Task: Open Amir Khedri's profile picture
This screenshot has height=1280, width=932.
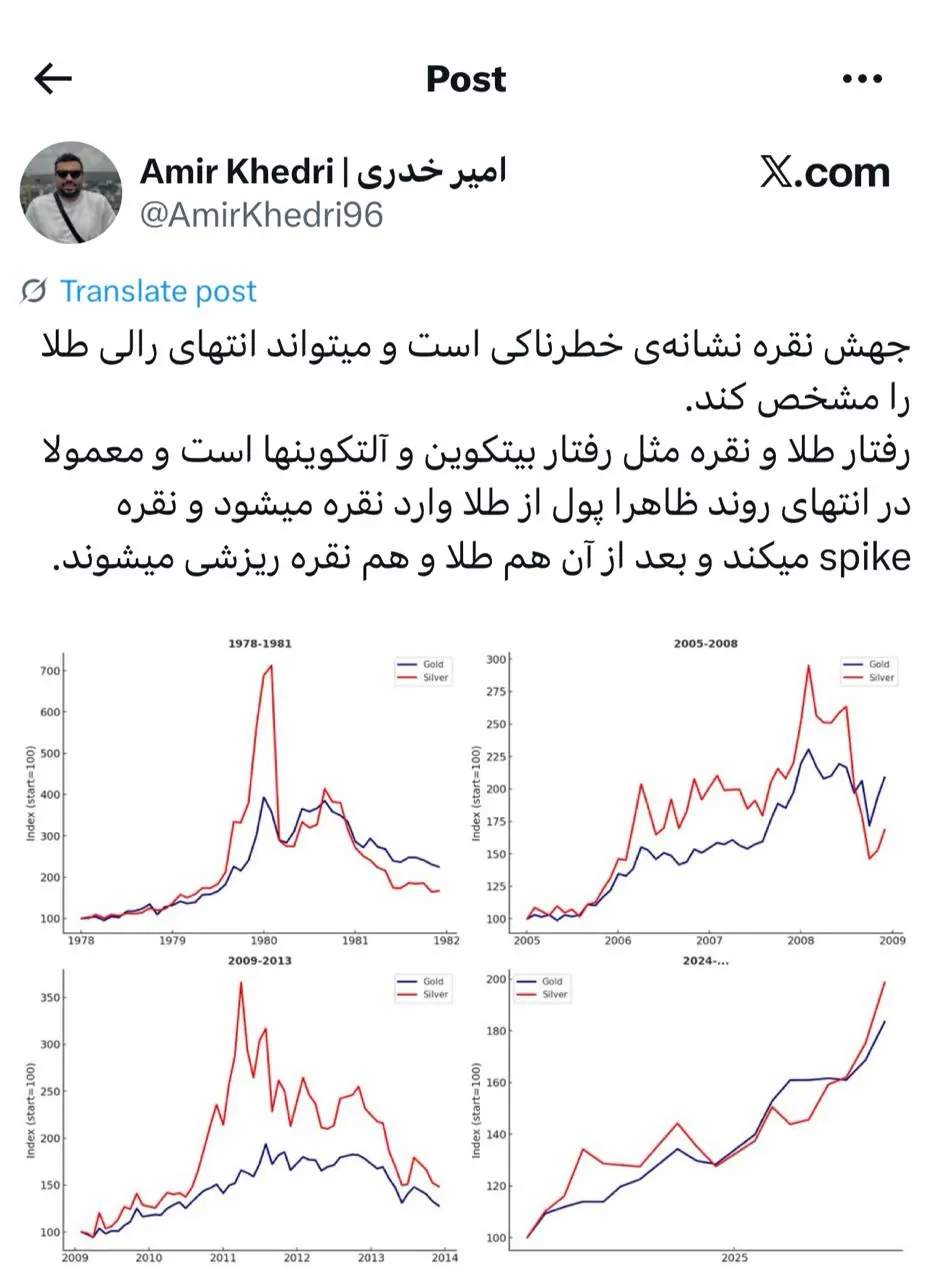Action: tap(71, 193)
